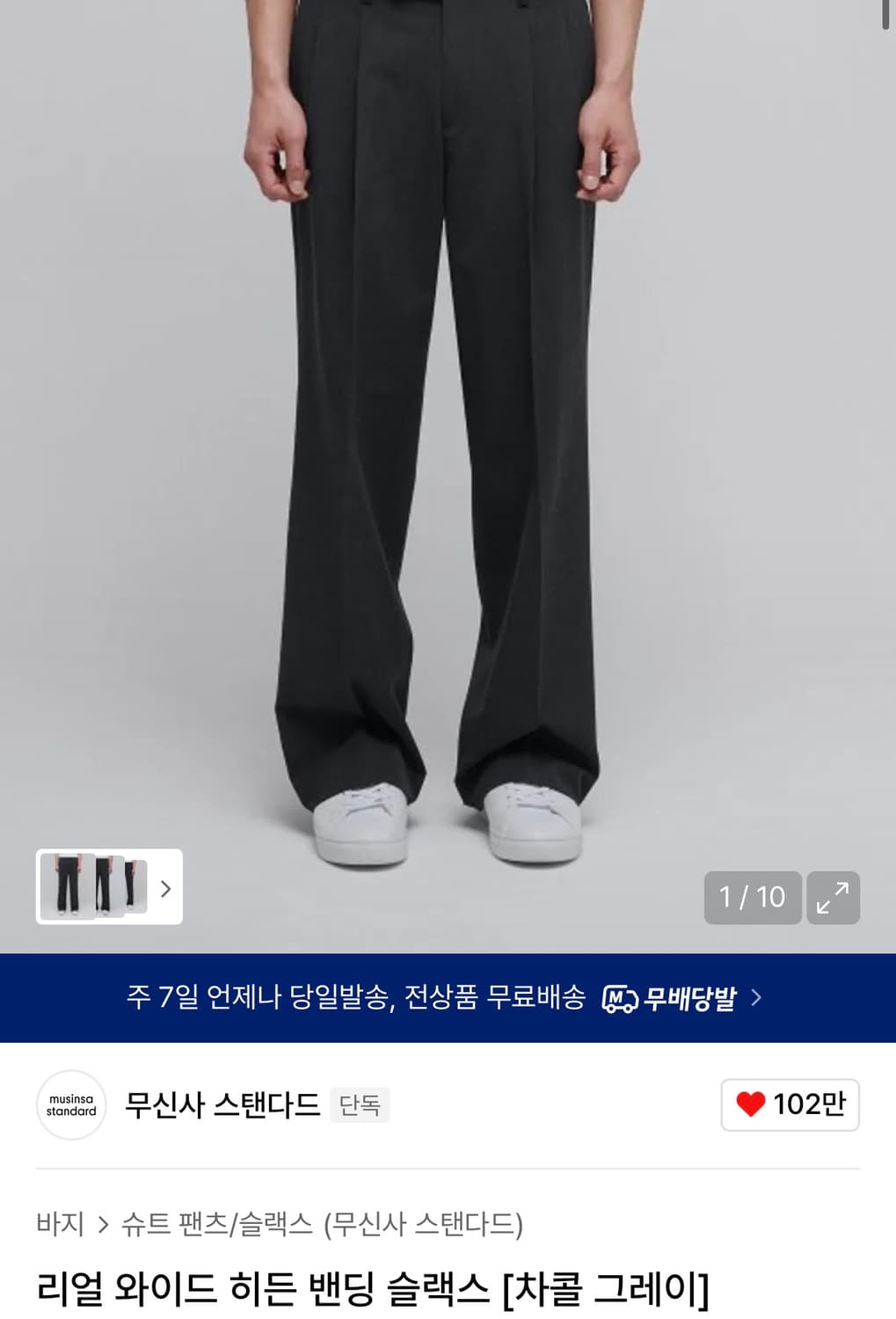Click the 단독 exclusive badge

360,1105
